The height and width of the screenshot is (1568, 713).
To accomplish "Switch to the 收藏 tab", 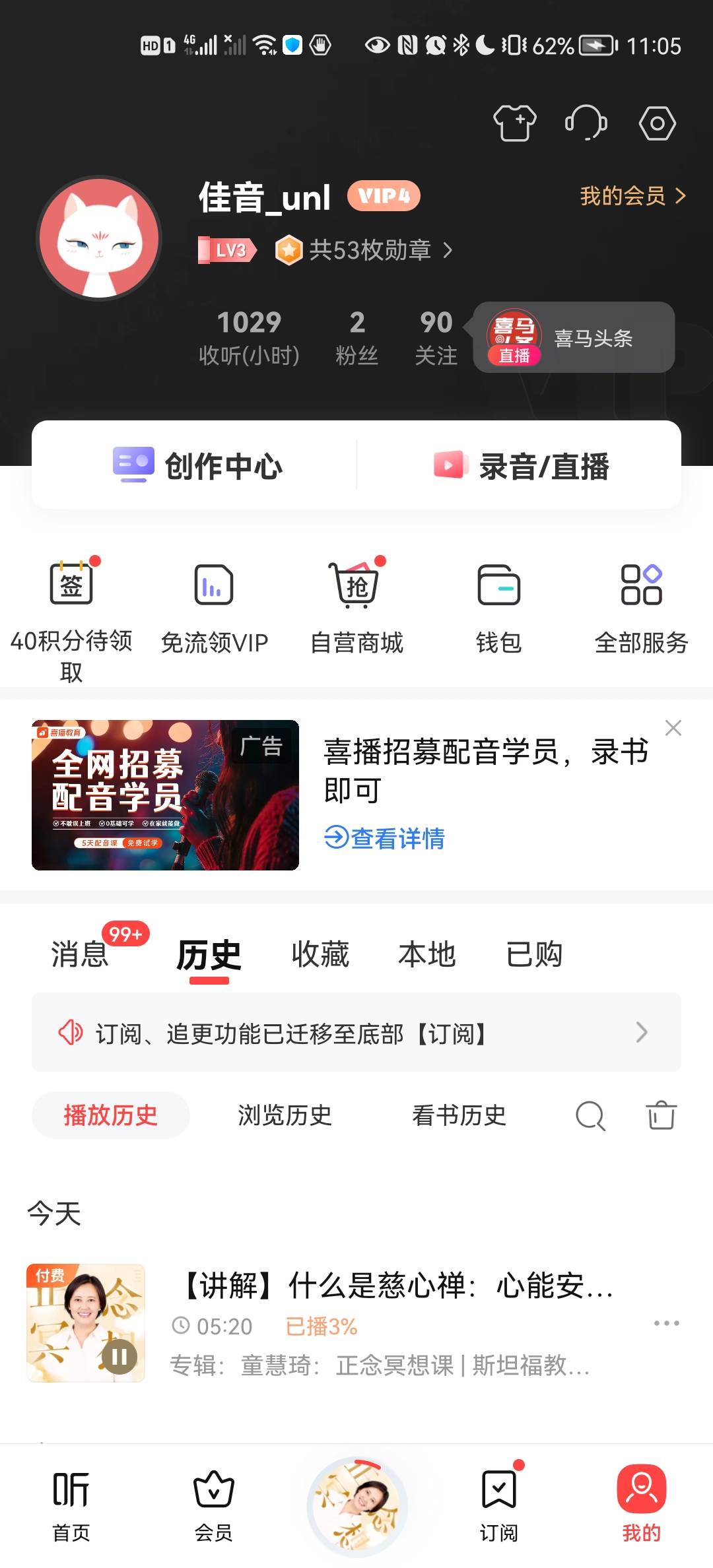I will click(320, 954).
